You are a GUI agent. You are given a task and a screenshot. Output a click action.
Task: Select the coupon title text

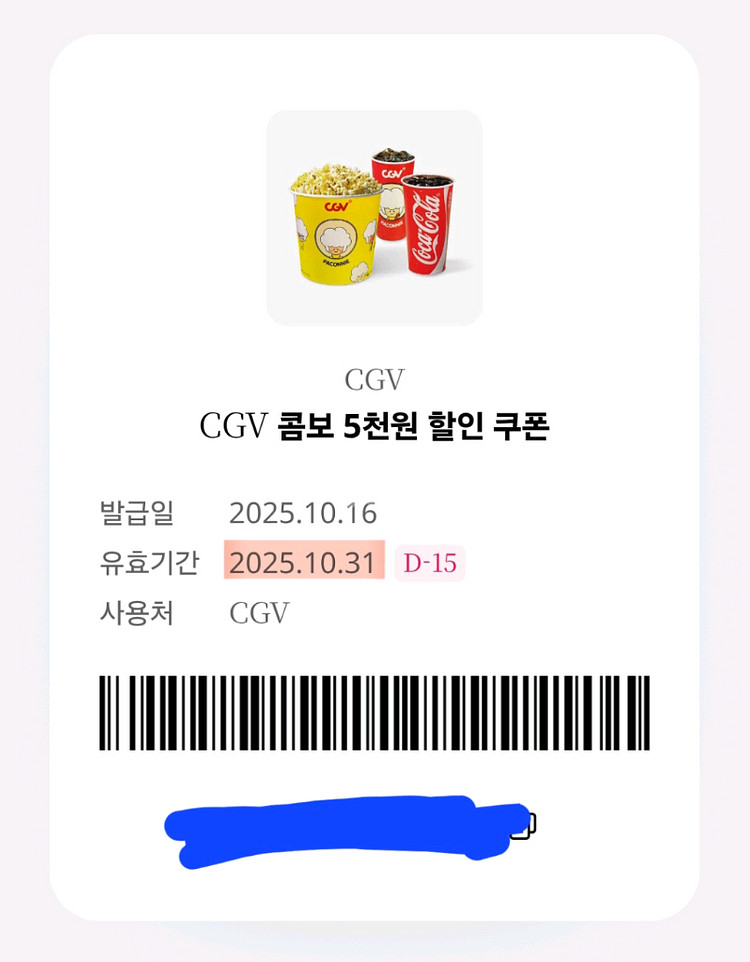375,424
